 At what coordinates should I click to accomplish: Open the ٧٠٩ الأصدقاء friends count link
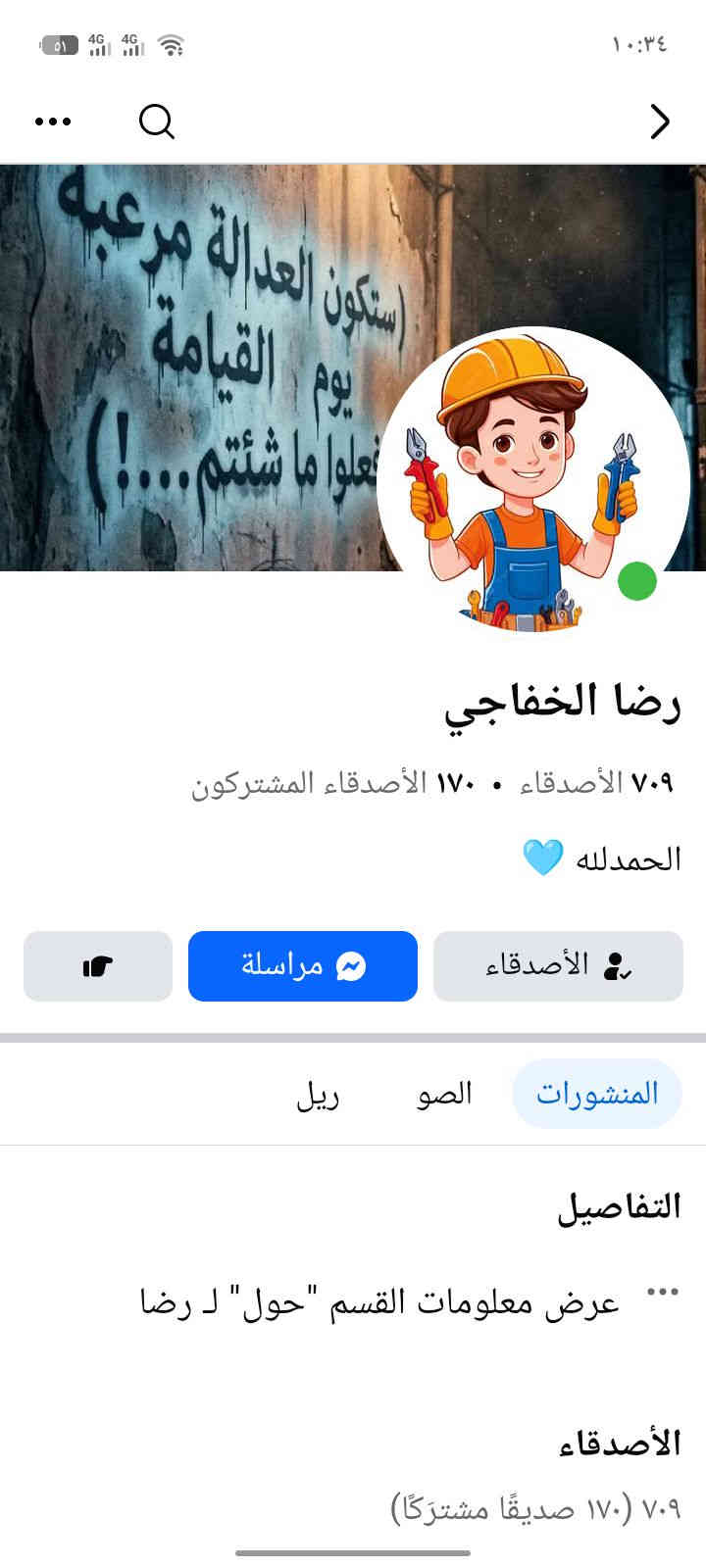[596, 783]
